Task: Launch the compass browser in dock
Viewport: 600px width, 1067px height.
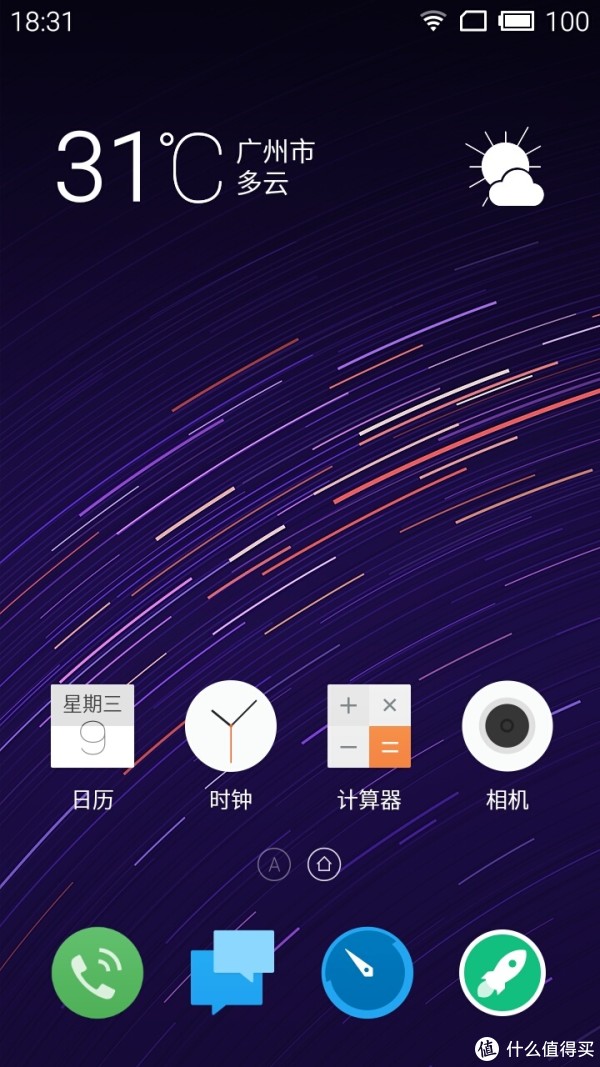Action: (x=367, y=972)
